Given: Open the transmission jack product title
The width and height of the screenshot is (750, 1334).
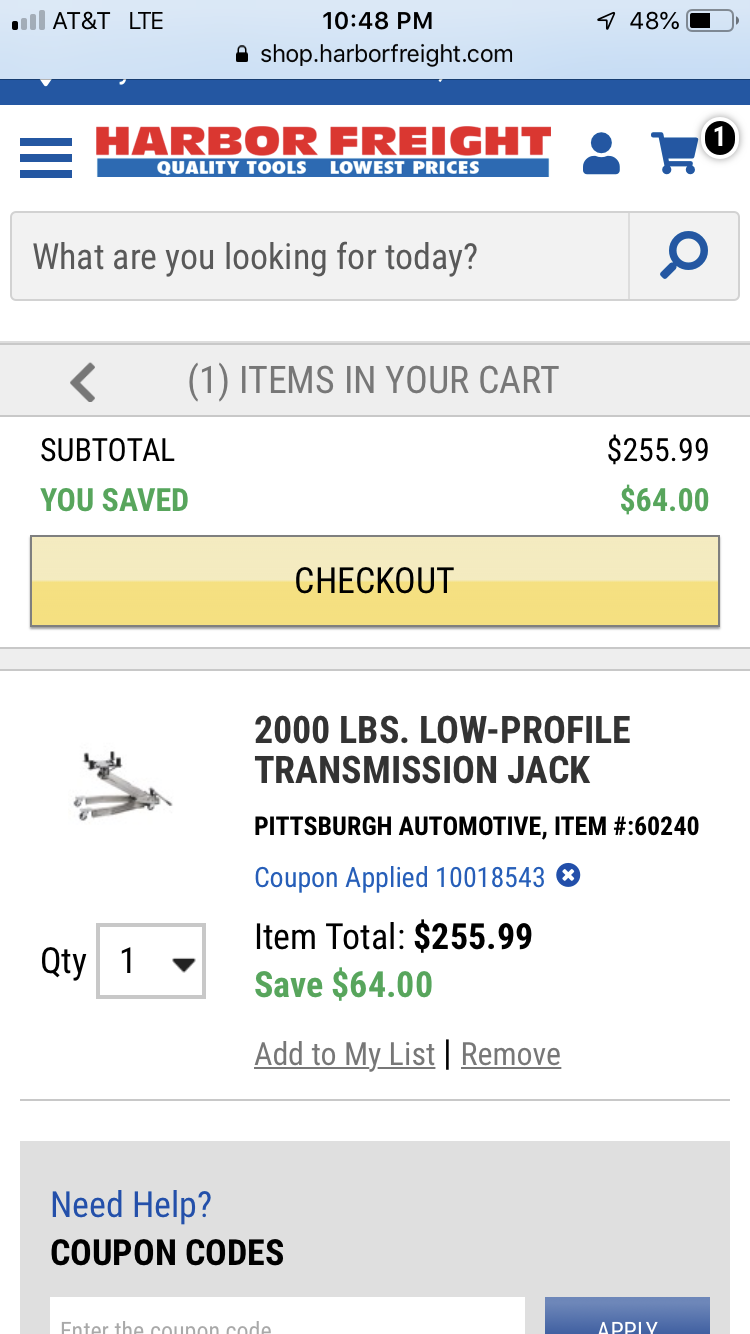Looking at the screenshot, I should point(442,750).
